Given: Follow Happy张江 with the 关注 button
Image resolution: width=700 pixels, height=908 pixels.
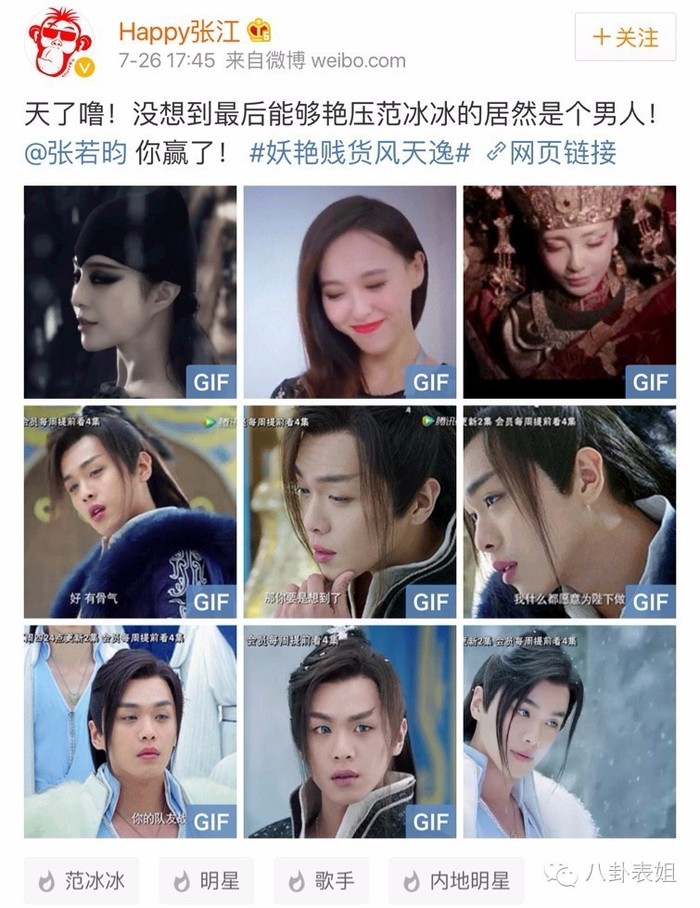Looking at the screenshot, I should coord(626,38).
